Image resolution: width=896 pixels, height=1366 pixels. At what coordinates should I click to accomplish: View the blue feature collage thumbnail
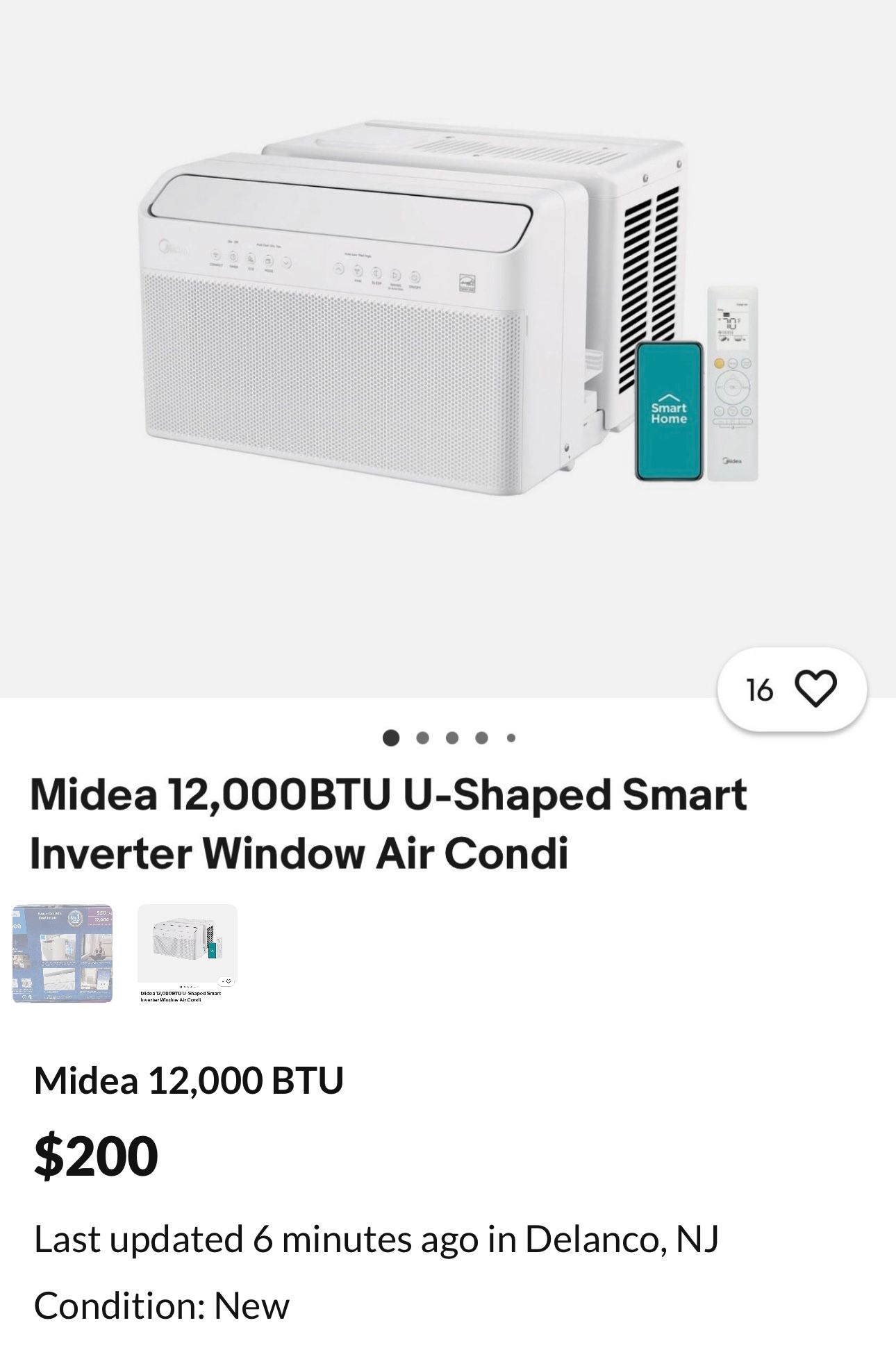[63, 953]
